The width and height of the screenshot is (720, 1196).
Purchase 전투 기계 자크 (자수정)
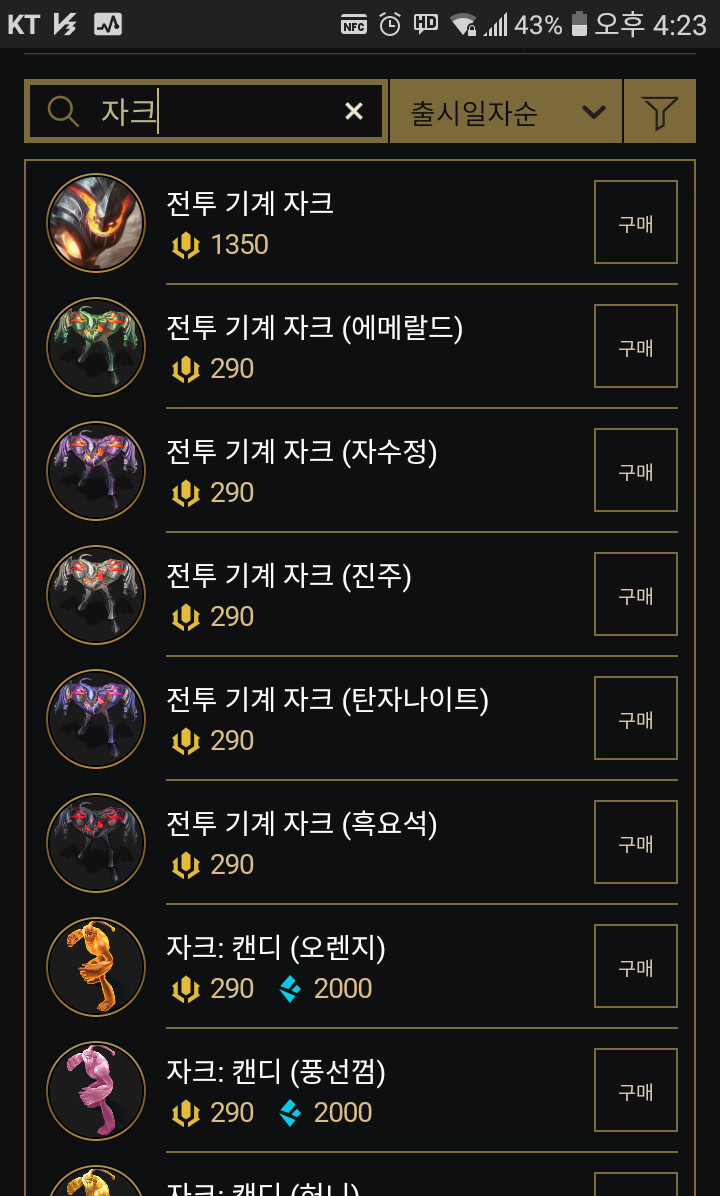tap(636, 471)
